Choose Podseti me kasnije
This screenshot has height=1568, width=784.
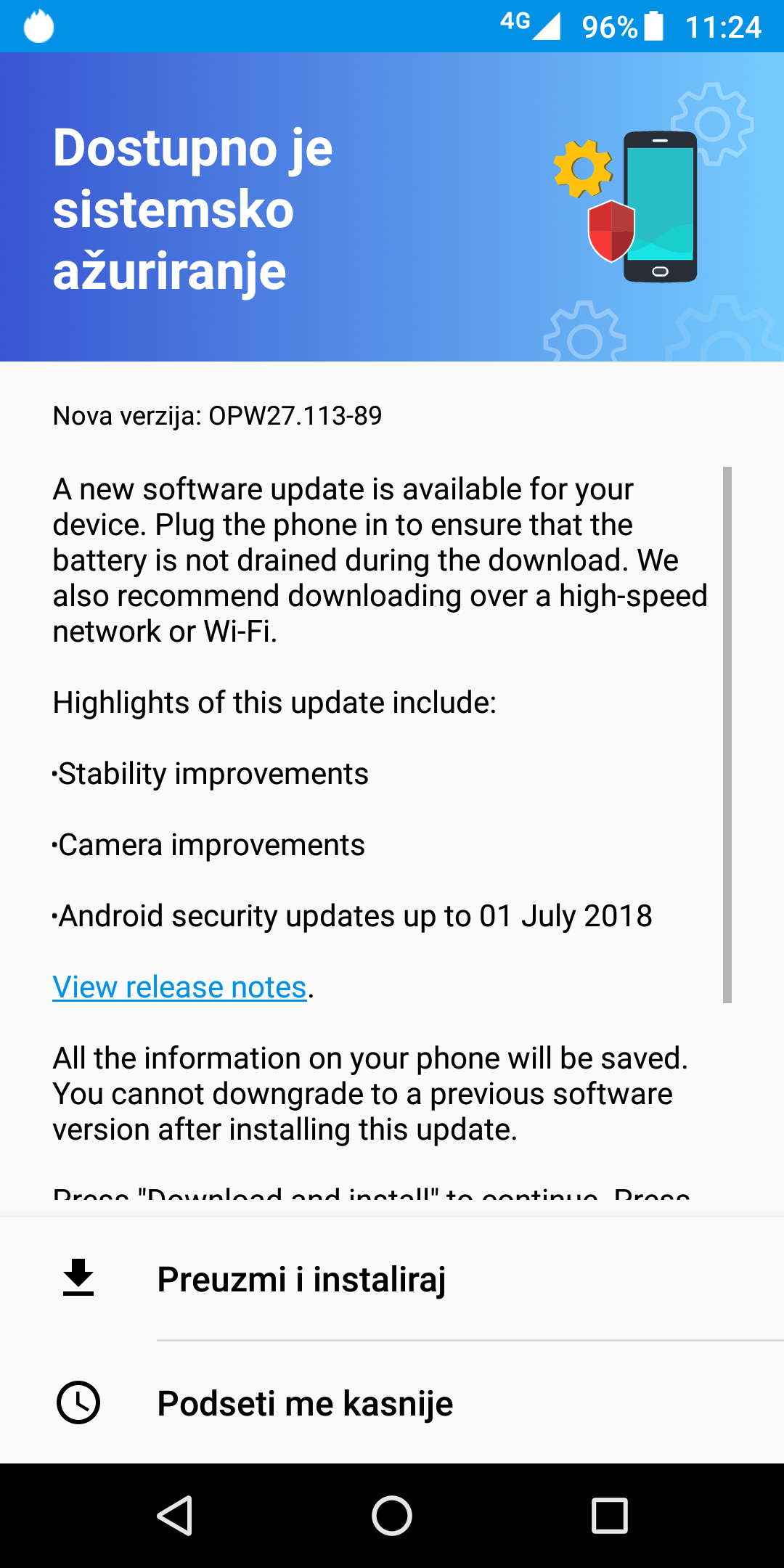click(x=392, y=1402)
